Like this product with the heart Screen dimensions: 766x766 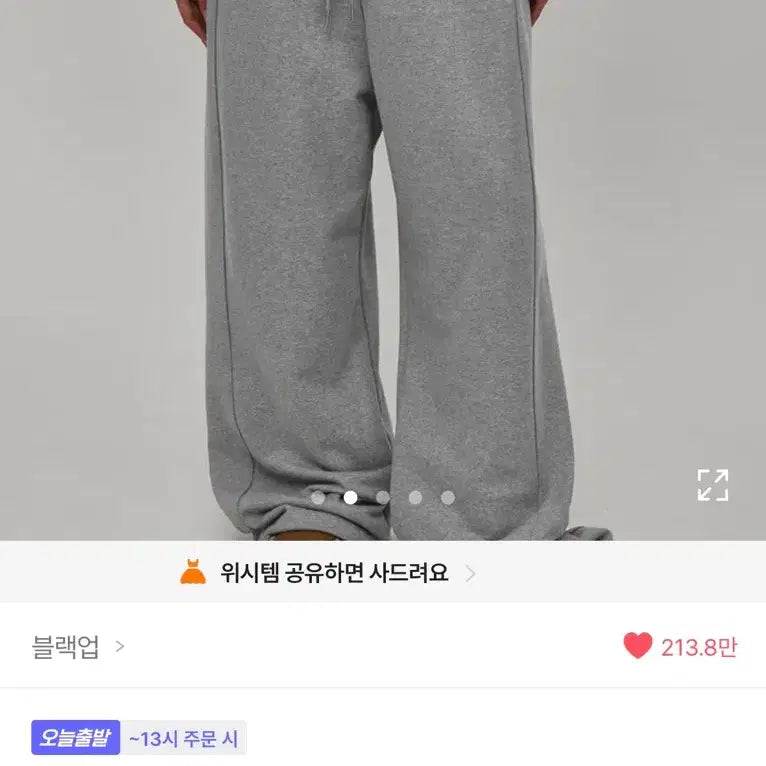(638, 646)
